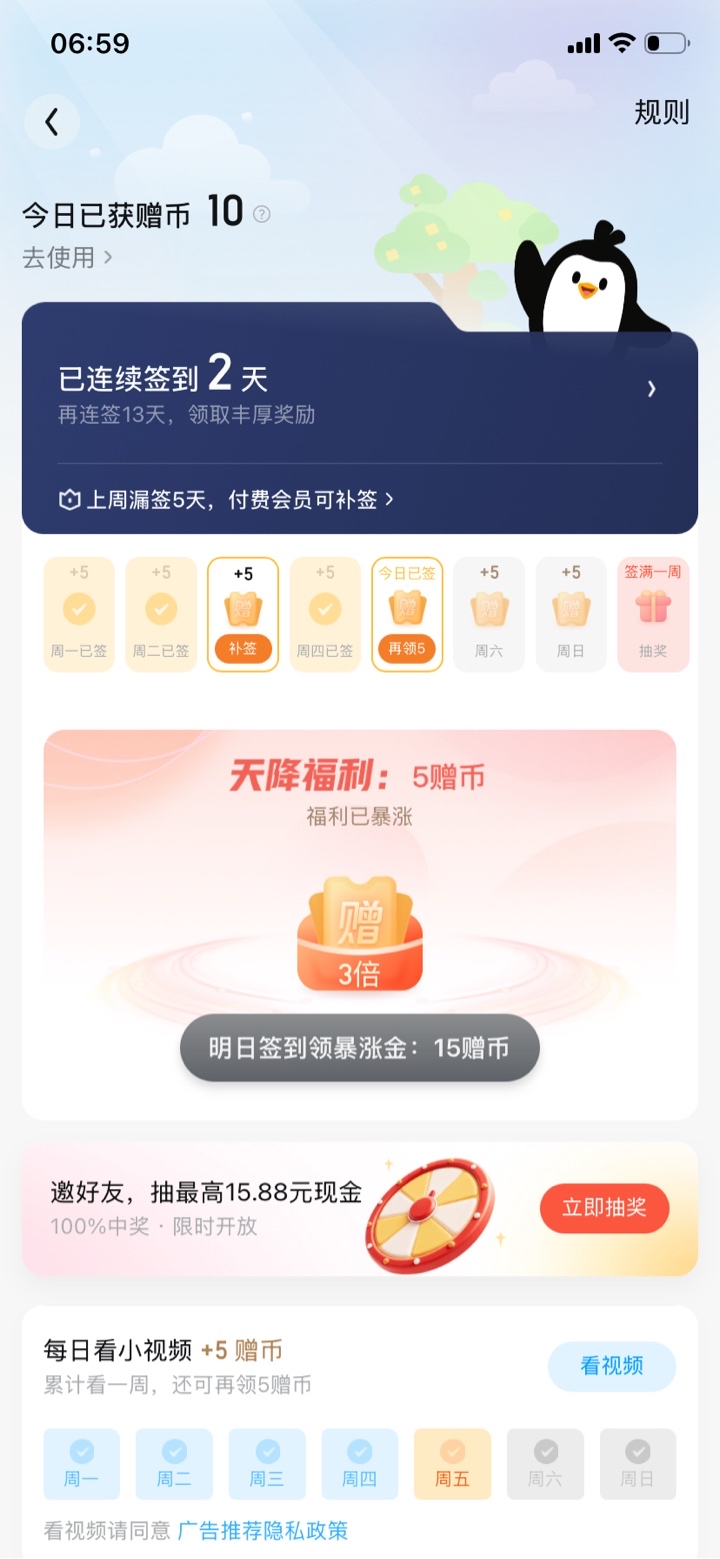Open 上周漏签5天 make-up sign-in link
The image size is (720, 1559).
226,499
